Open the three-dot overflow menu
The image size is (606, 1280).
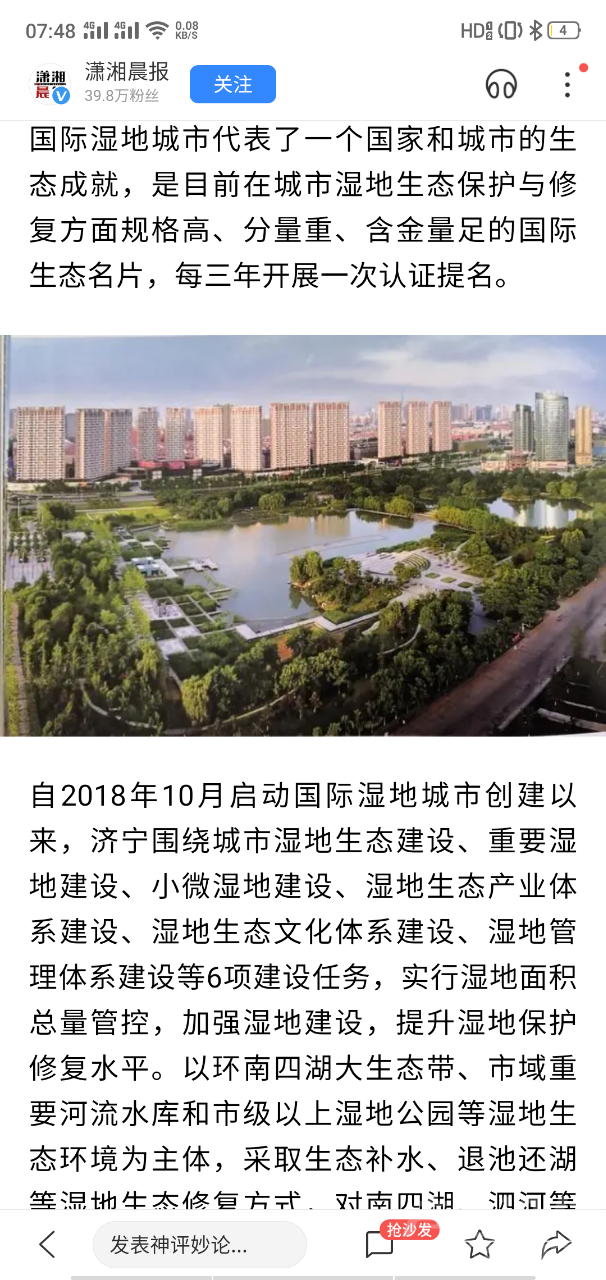click(x=567, y=84)
